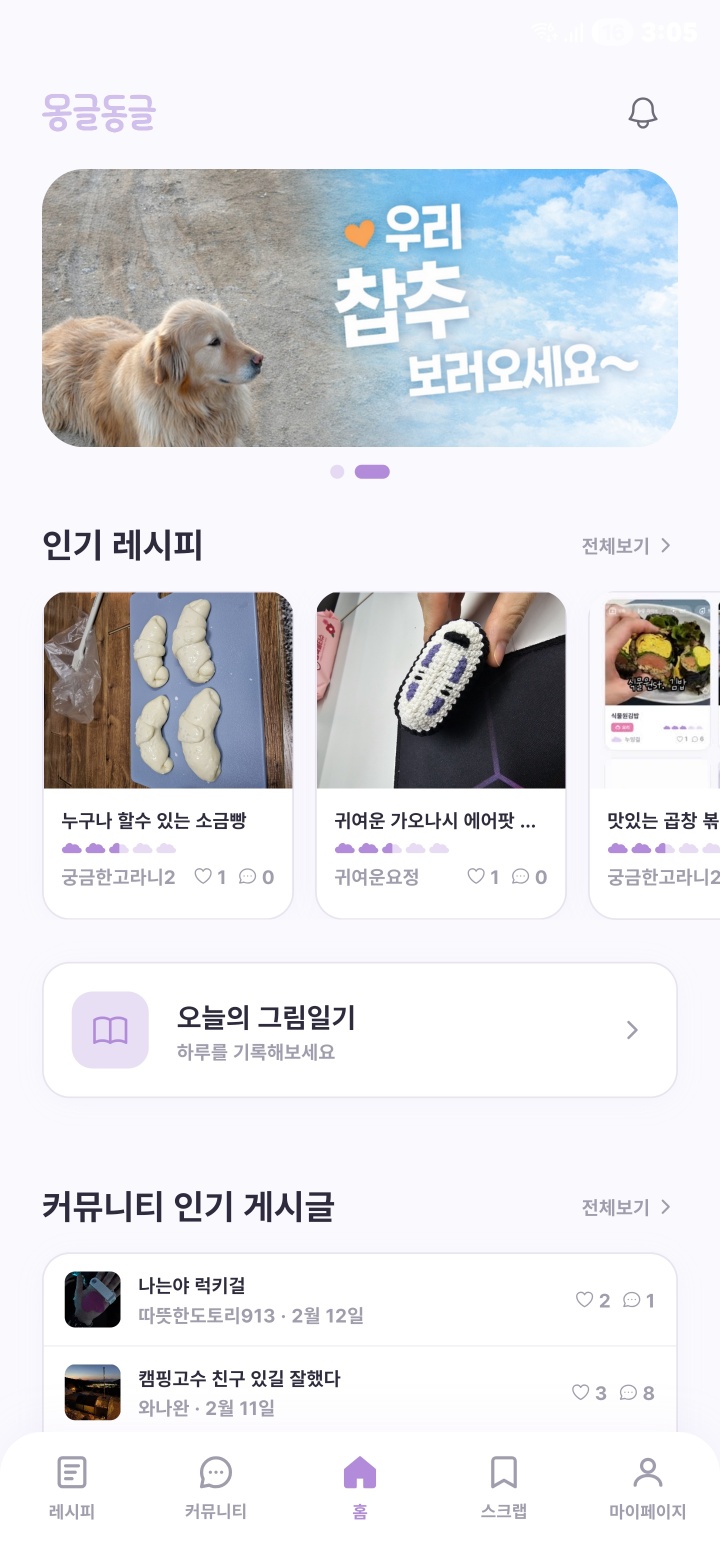
Task: Tap the 홈 house icon
Action: [360, 1473]
